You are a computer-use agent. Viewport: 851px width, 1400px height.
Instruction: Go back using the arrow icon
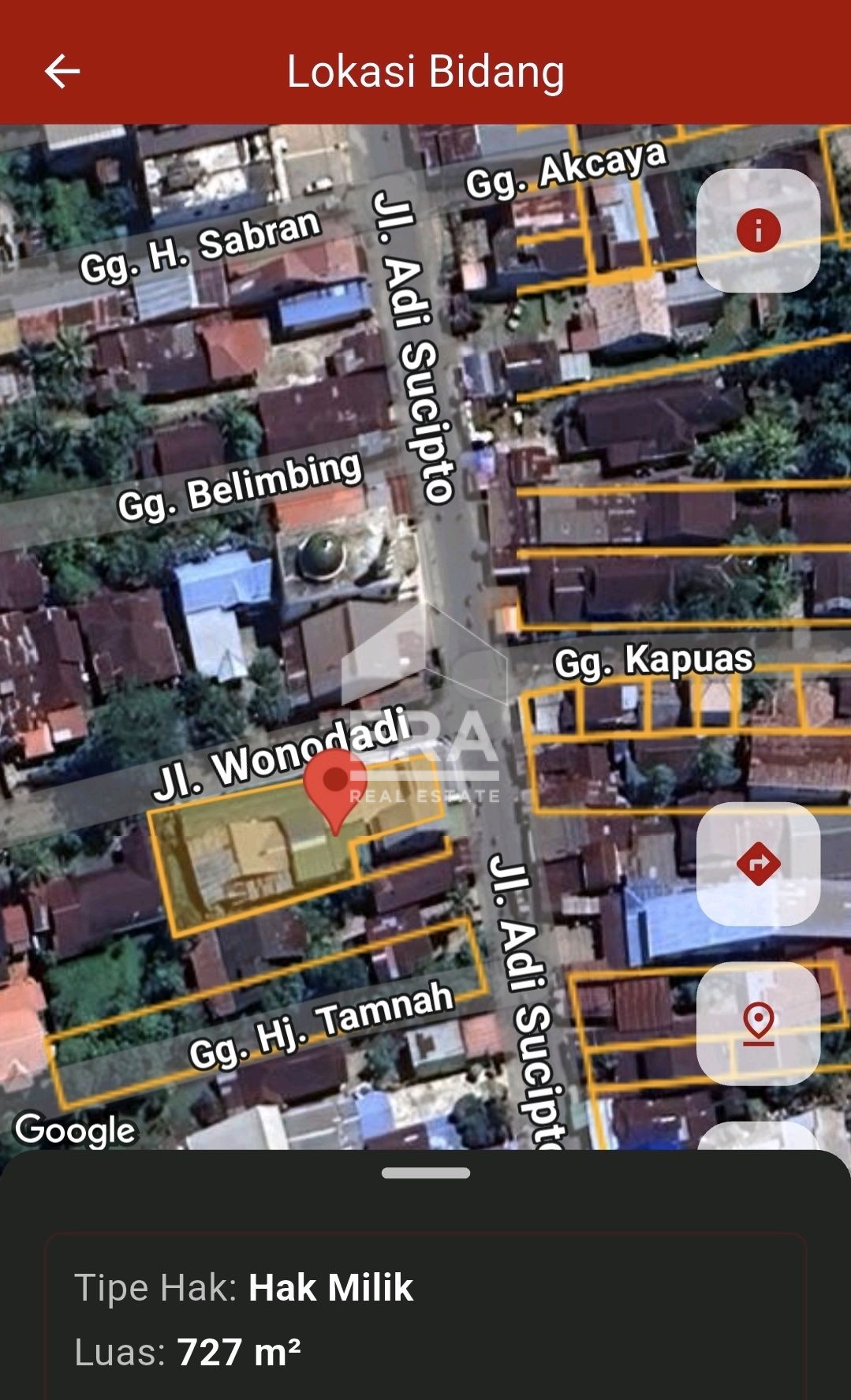point(62,71)
